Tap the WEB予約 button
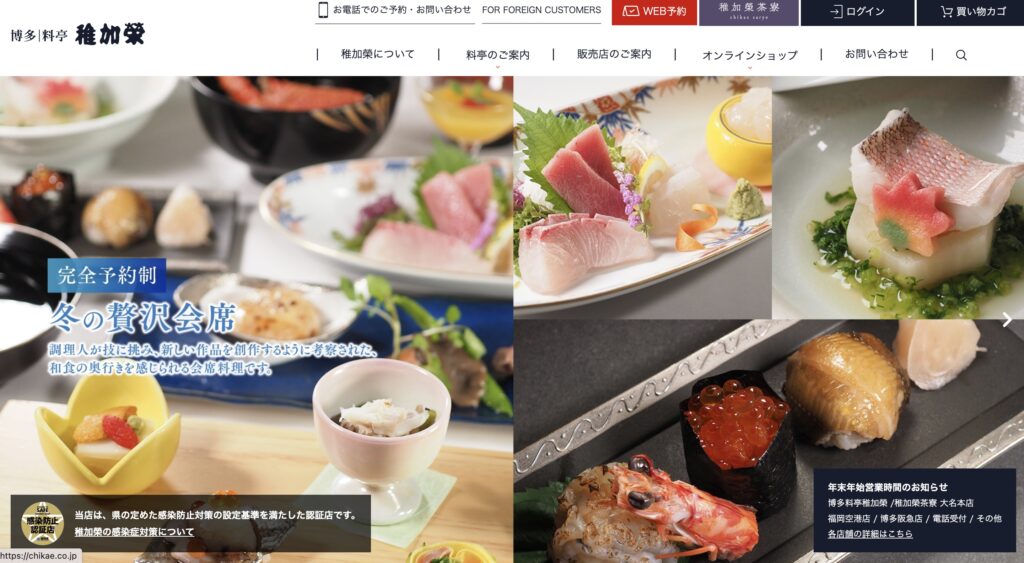Image resolution: width=1024 pixels, height=563 pixels. 654,12
